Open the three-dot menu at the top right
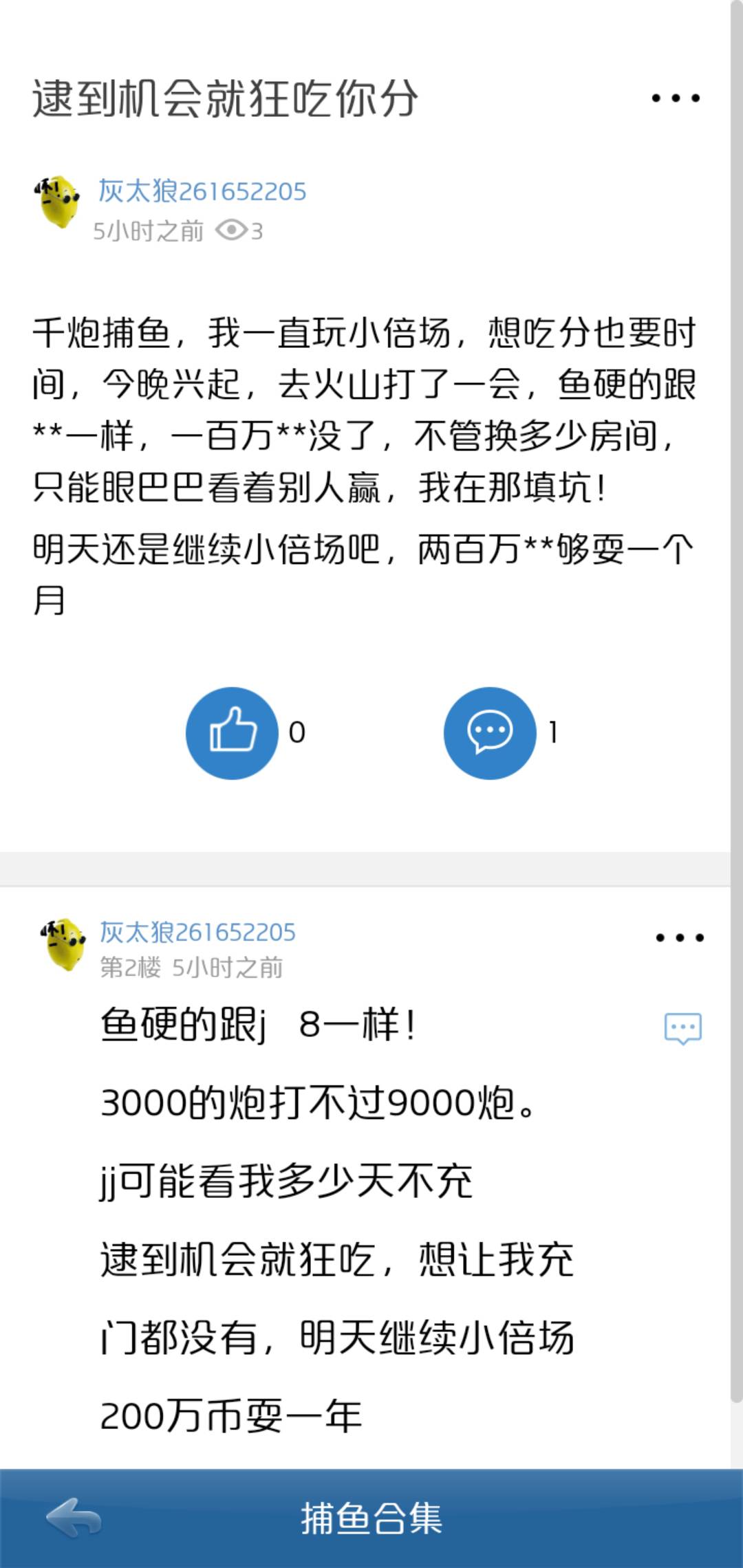This screenshot has height=1568, width=743. [677, 98]
